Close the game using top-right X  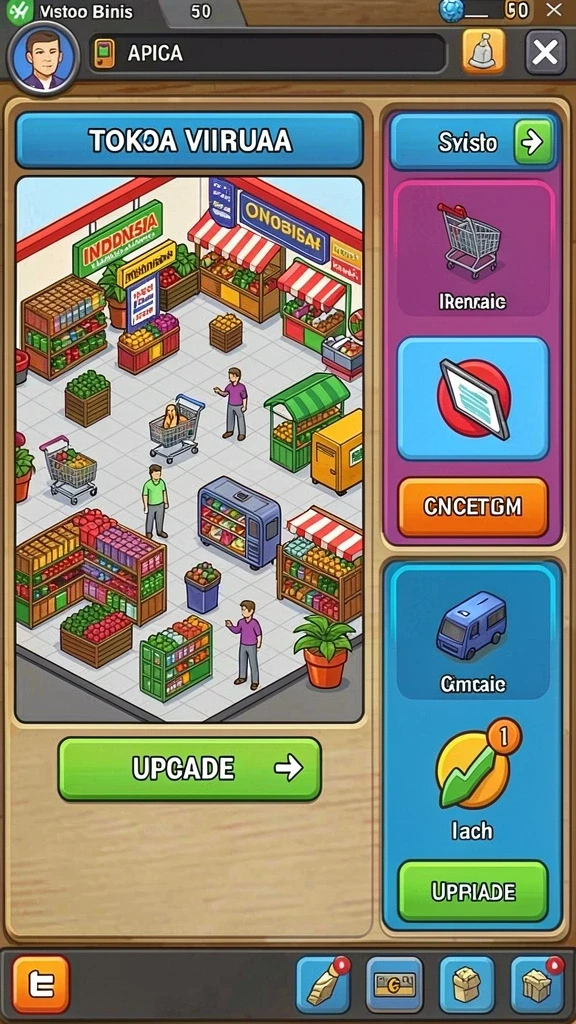pyautogui.click(x=554, y=10)
